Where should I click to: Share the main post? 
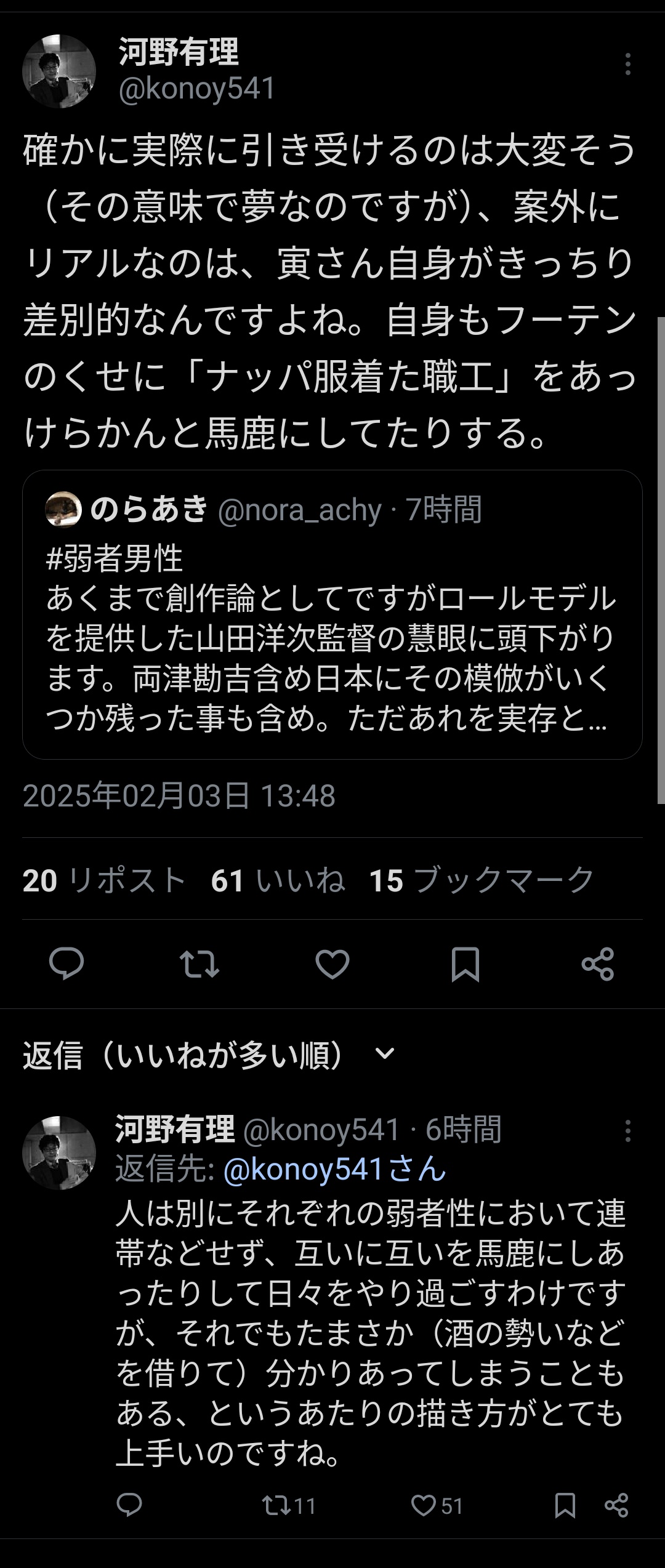click(598, 964)
